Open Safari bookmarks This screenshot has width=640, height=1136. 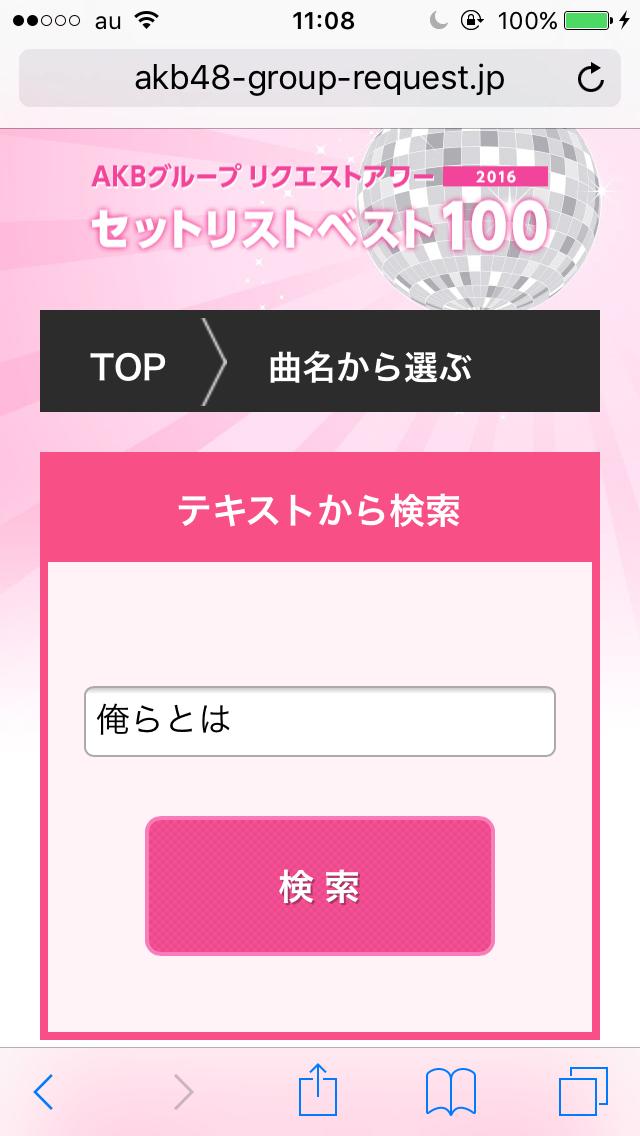450,1091
